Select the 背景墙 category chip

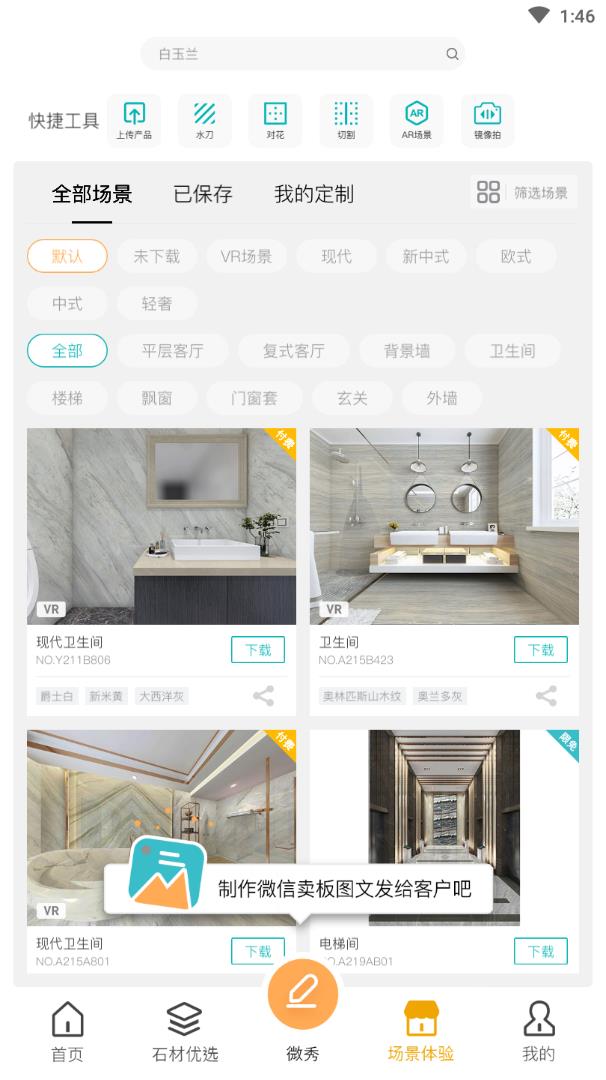tap(407, 351)
